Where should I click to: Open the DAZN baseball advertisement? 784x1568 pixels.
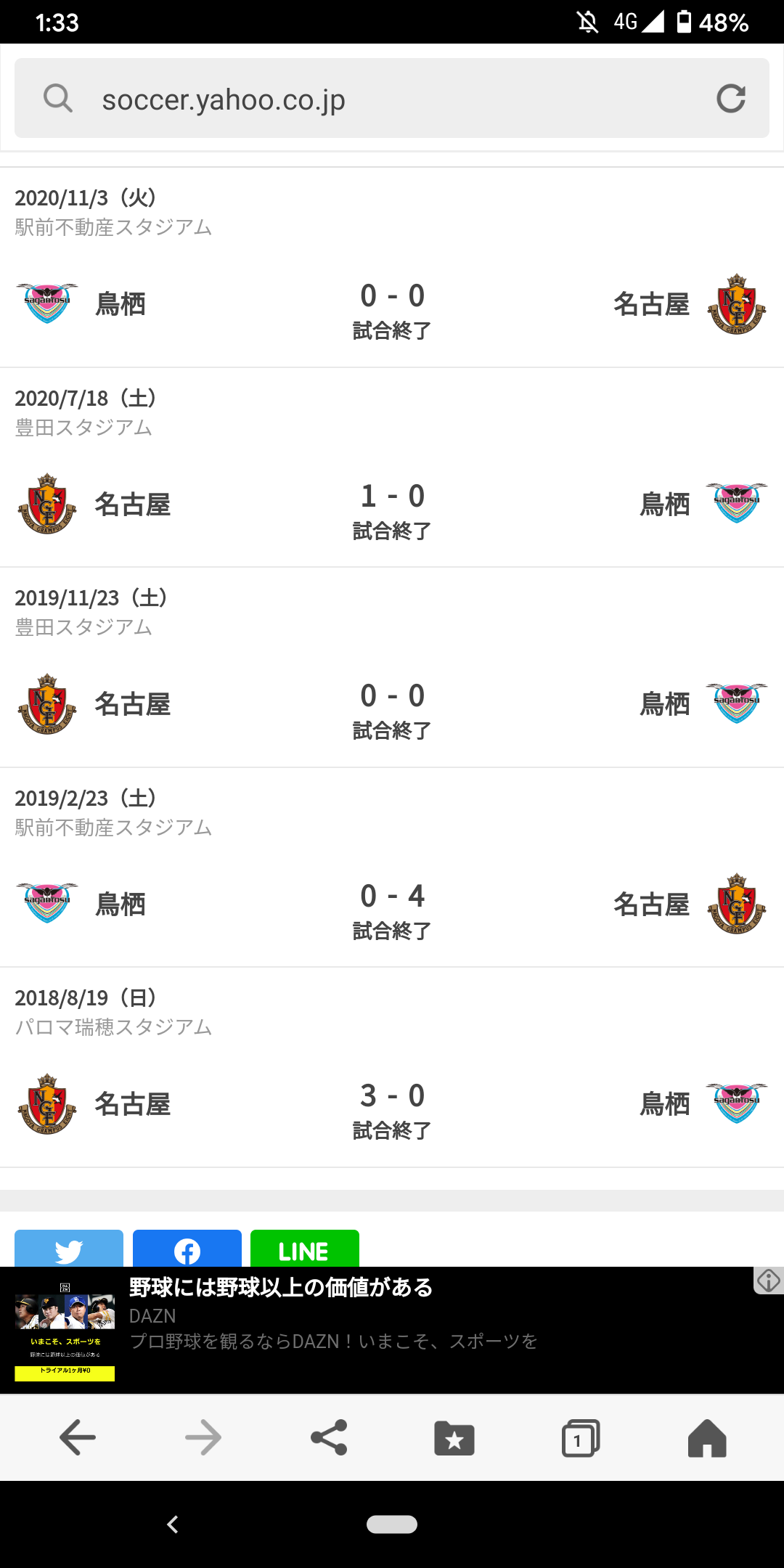377,1330
